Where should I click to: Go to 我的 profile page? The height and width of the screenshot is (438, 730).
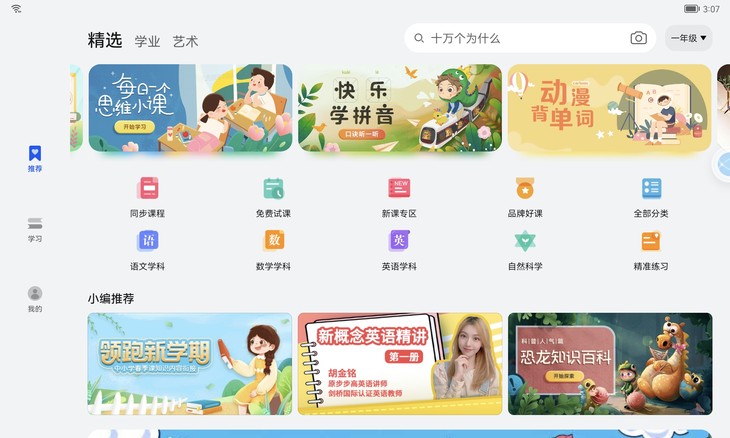point(35,299)
